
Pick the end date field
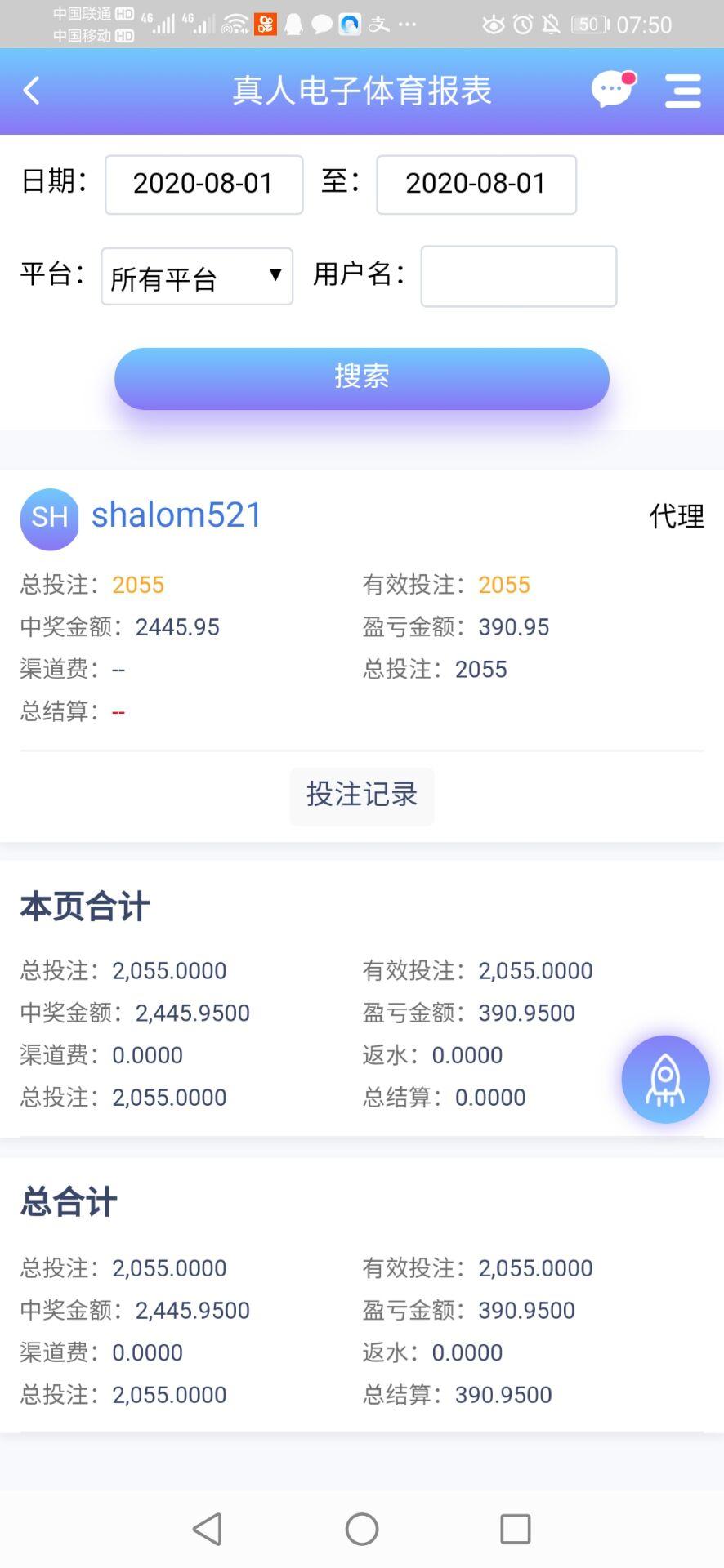476,185
